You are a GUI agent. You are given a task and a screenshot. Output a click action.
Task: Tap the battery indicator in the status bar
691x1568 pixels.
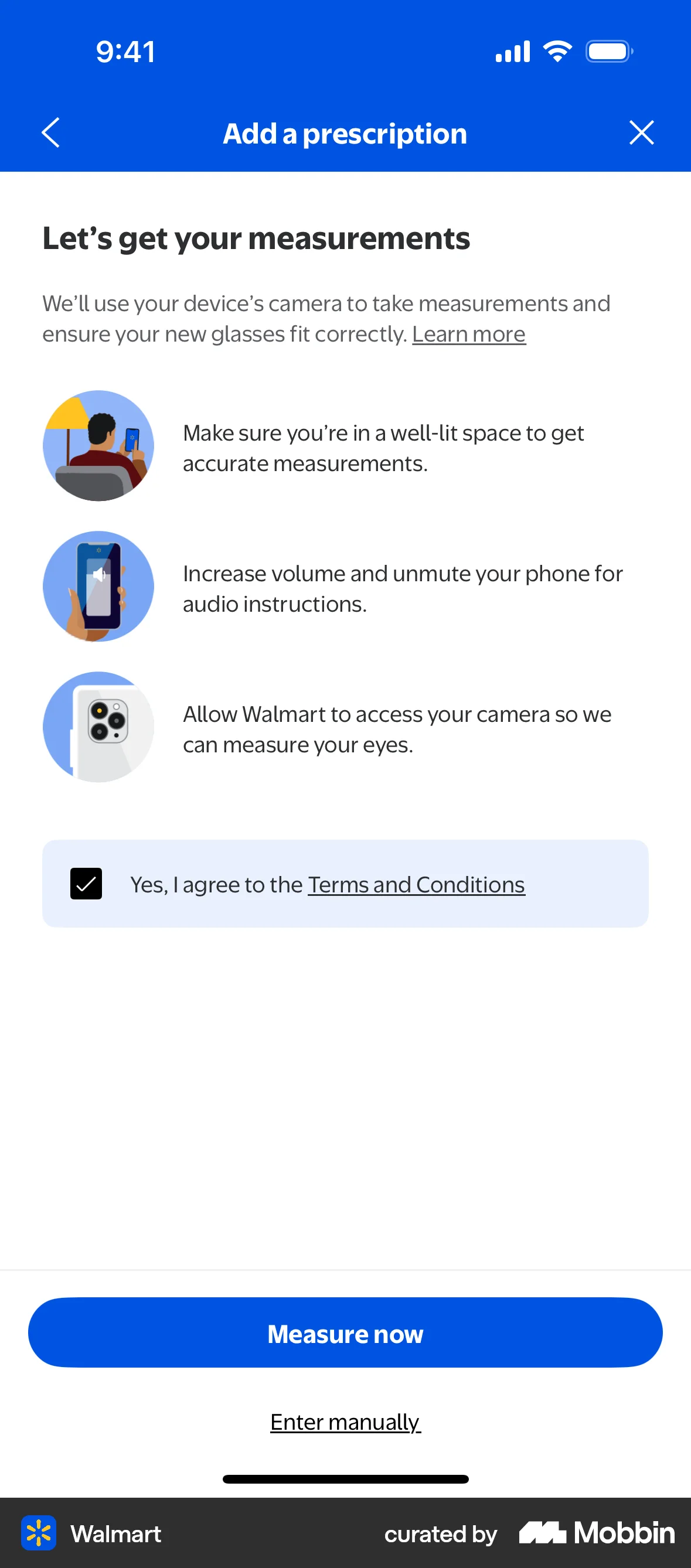point(609,51)
